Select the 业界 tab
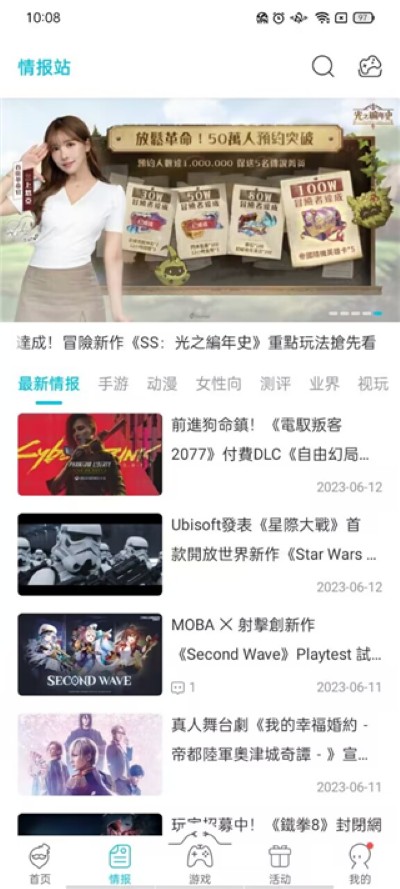Screen dimensions: 400x889 [x=325, y=384]
